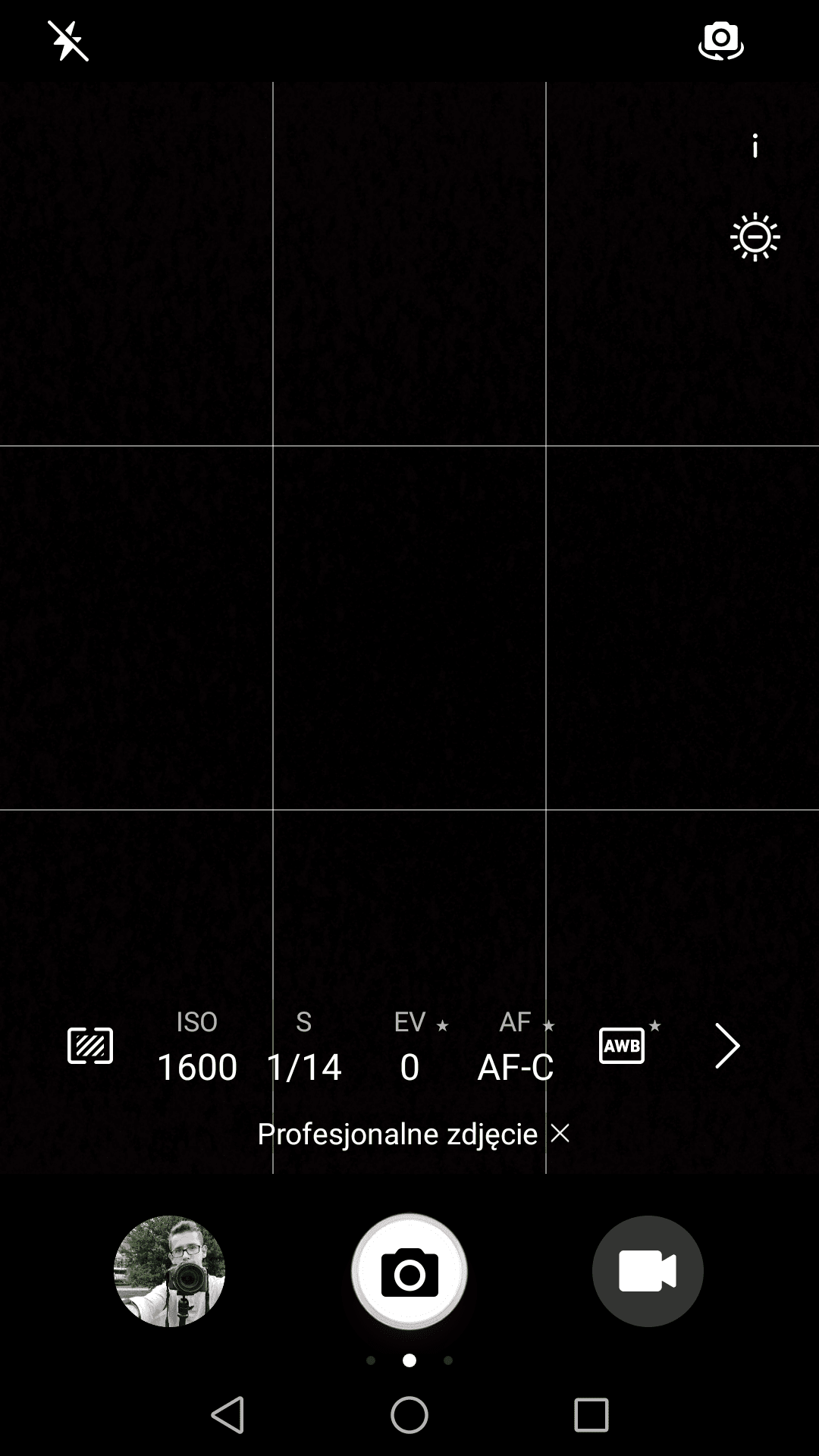
Task: Open the recent apps view
Action: pos(591,1415)
